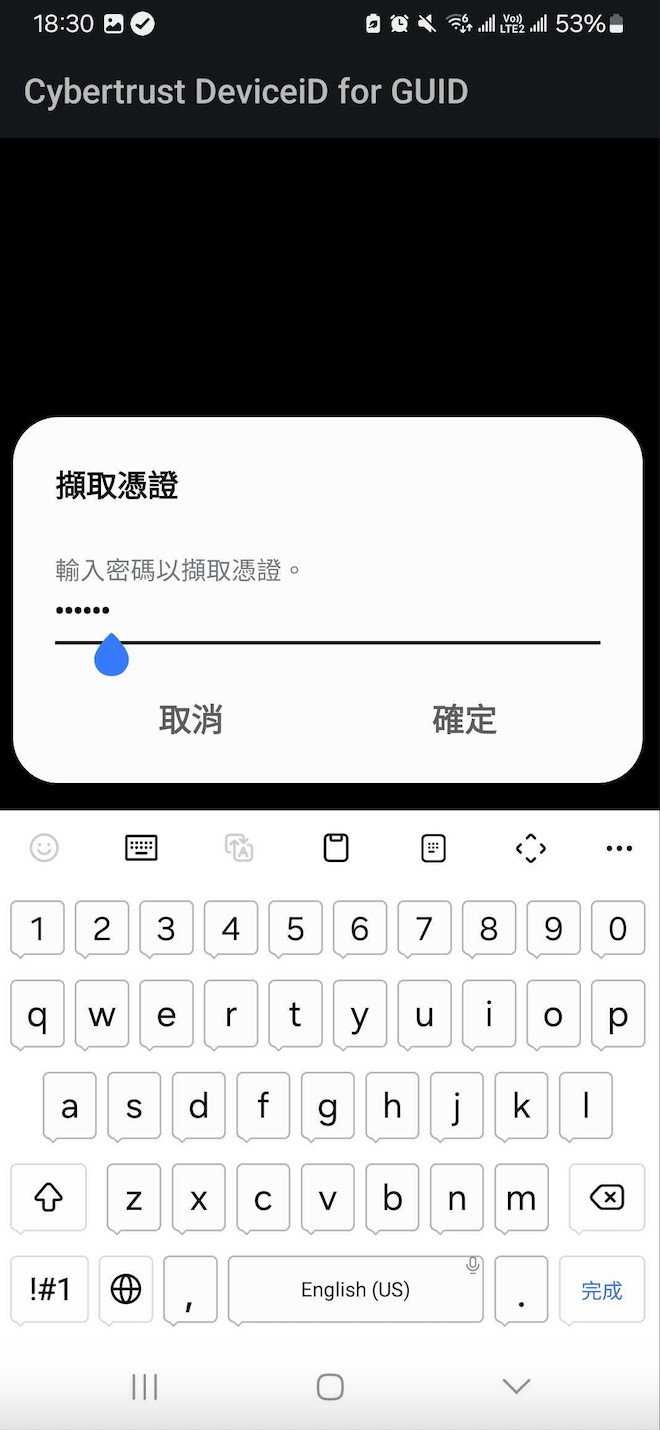Viewport: 660px width, 1430px height.
Task: Tap the 確定 button to confirm
Action: pos(464,719)
